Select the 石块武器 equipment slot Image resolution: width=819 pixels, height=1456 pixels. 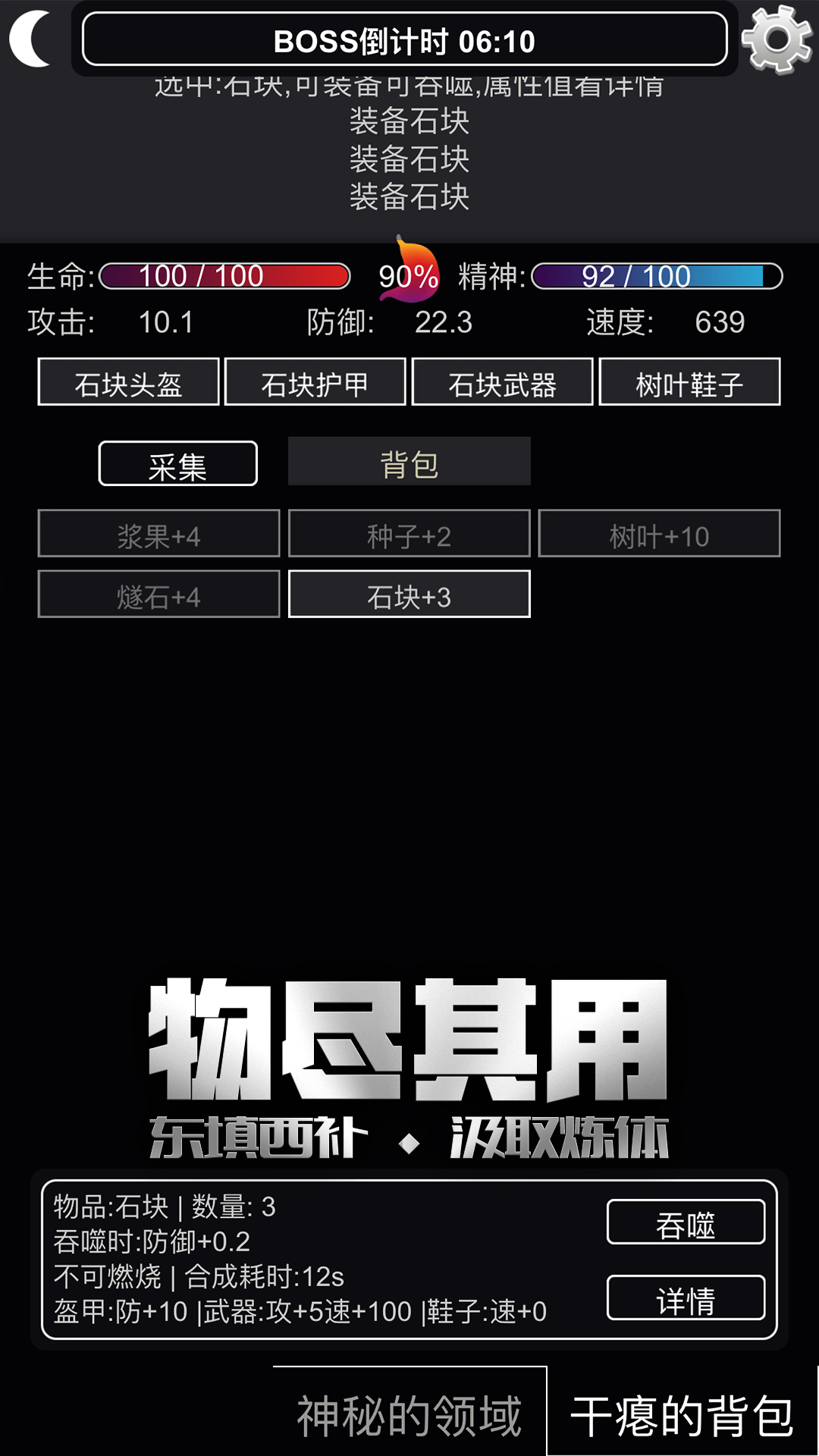[x=502, y=382]
